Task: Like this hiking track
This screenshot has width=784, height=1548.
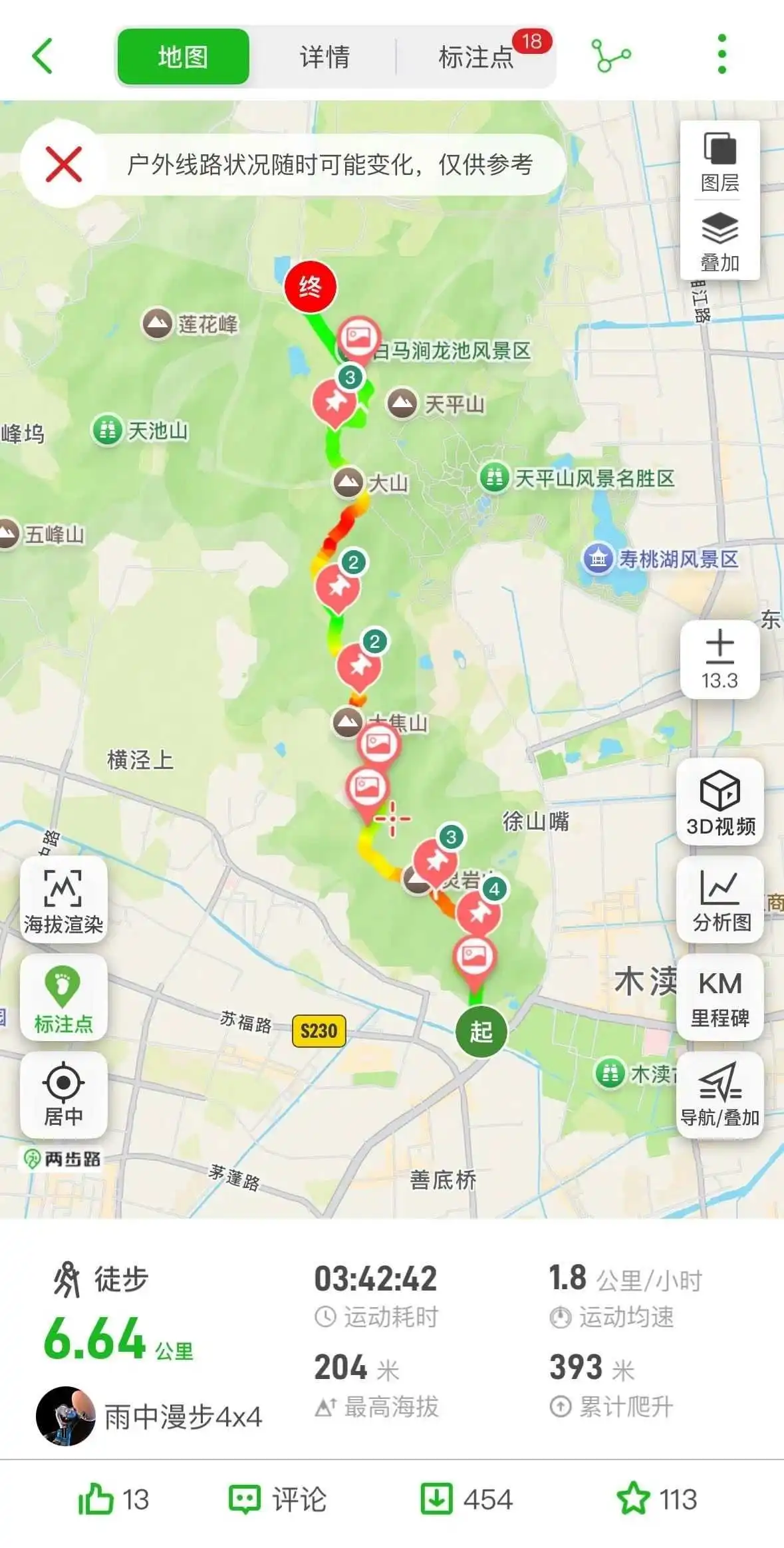Action: 114,1500
